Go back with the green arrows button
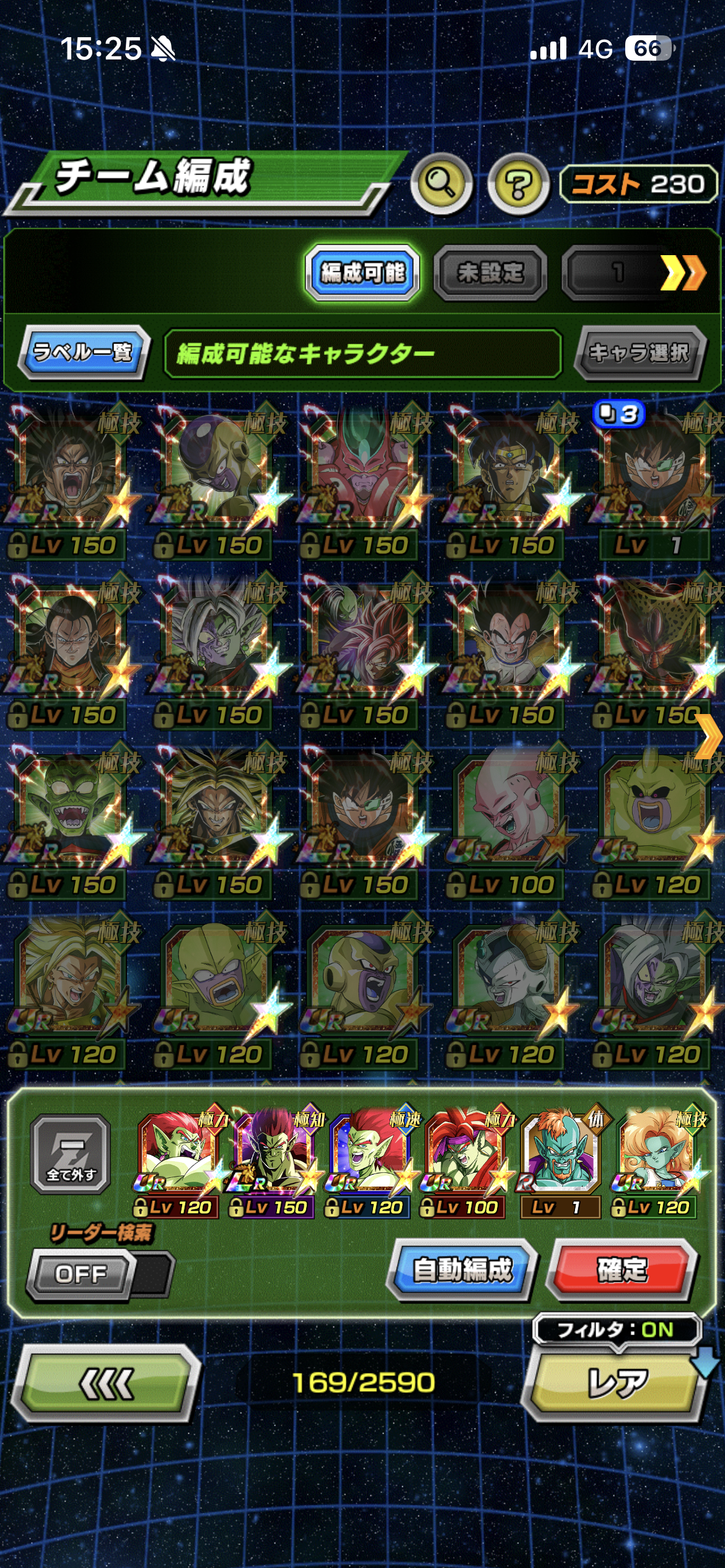The width and height of the screenshot is (725, 1568). click(107, 1382)
